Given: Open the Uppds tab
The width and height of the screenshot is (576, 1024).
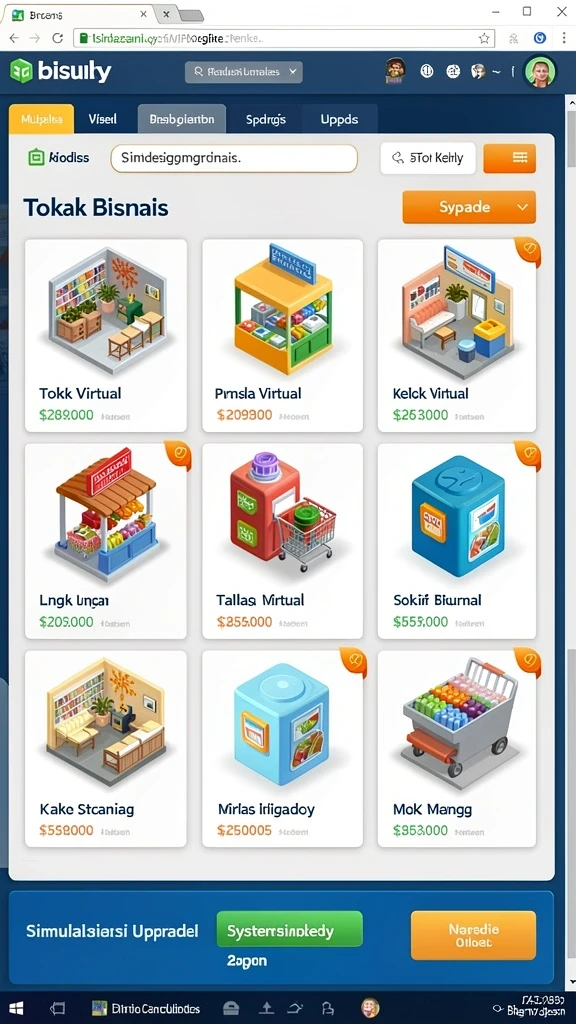Looking at the screenshot, I should coord(339,119).
